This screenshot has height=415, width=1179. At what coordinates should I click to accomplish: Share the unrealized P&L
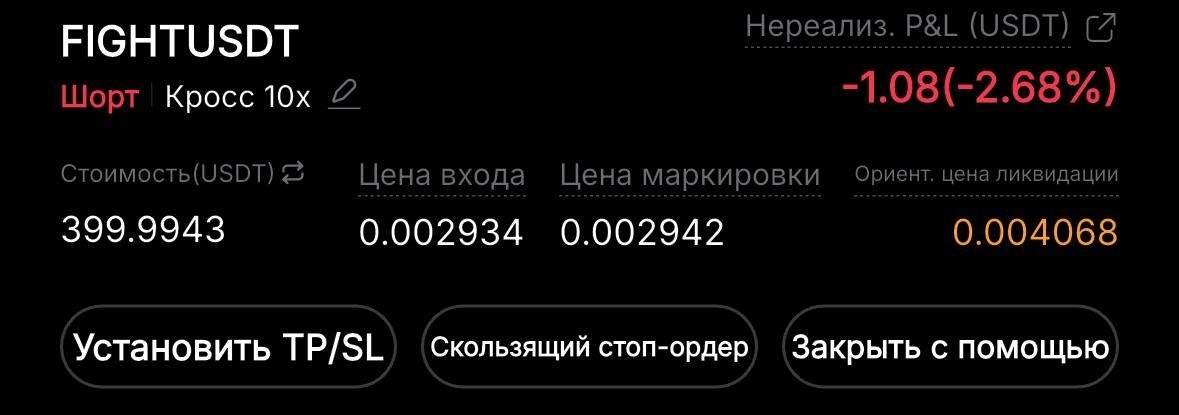point(1100,28)
